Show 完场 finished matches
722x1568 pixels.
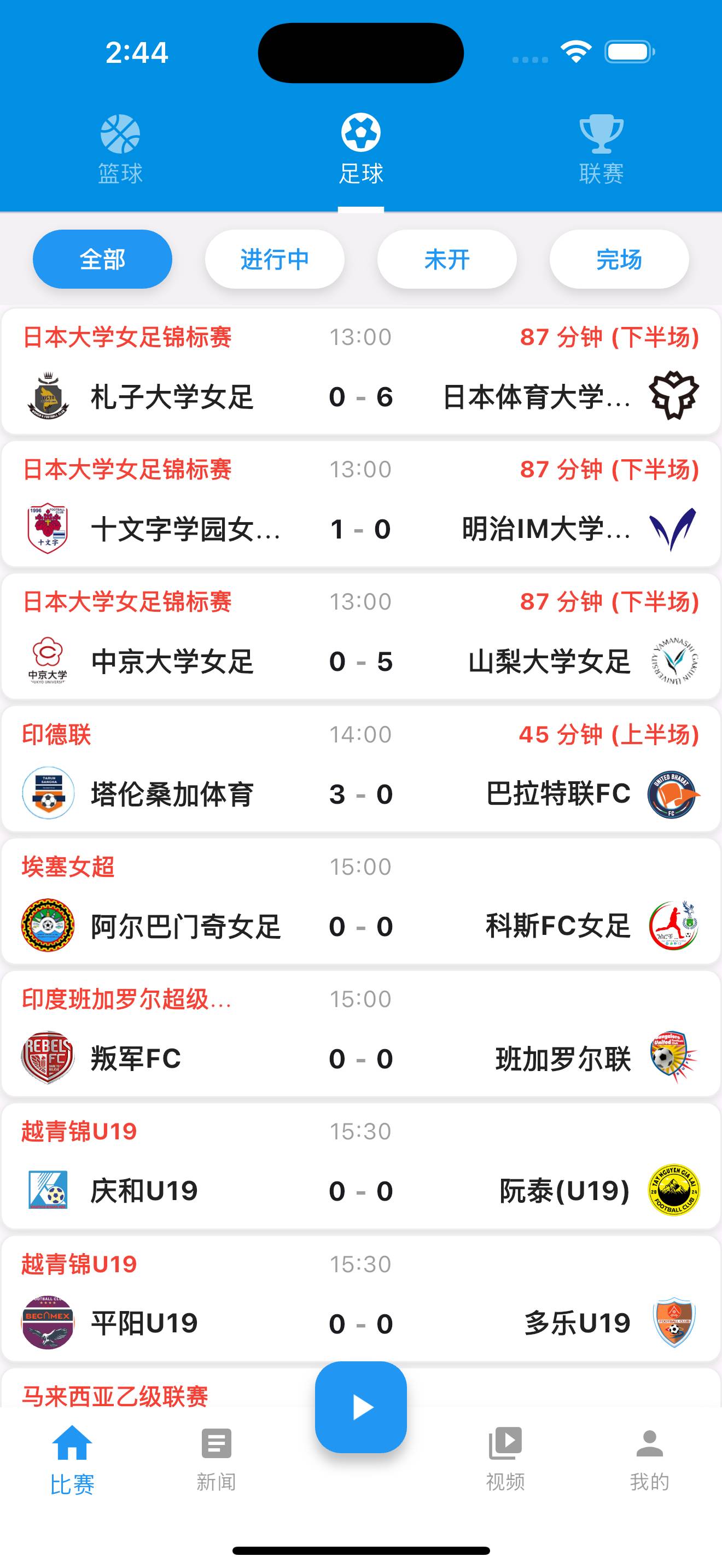click(x=619, y=259)
